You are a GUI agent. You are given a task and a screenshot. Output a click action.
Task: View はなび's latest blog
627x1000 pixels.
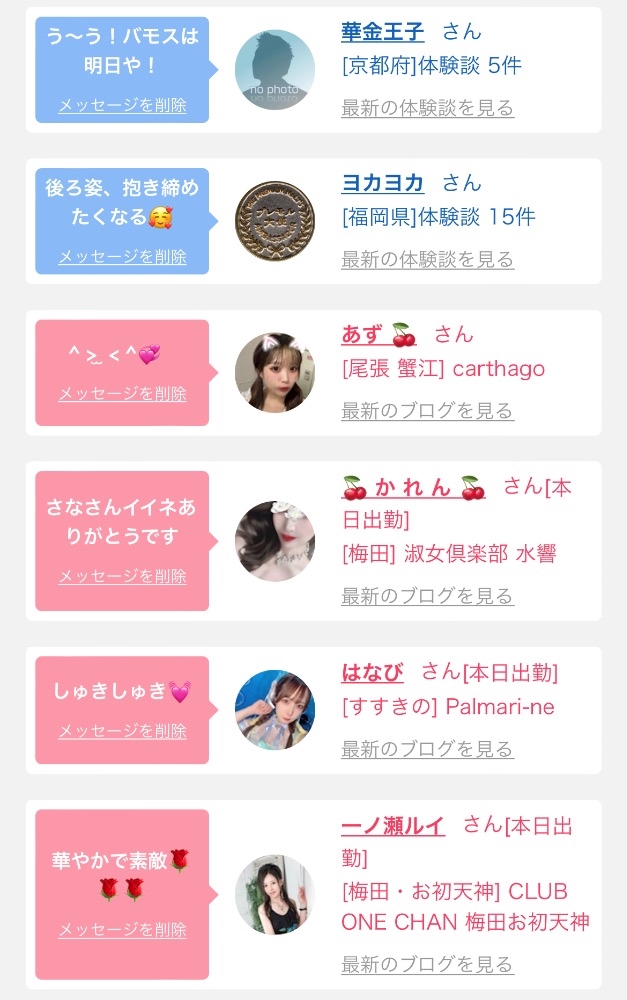tap(427, 749)
